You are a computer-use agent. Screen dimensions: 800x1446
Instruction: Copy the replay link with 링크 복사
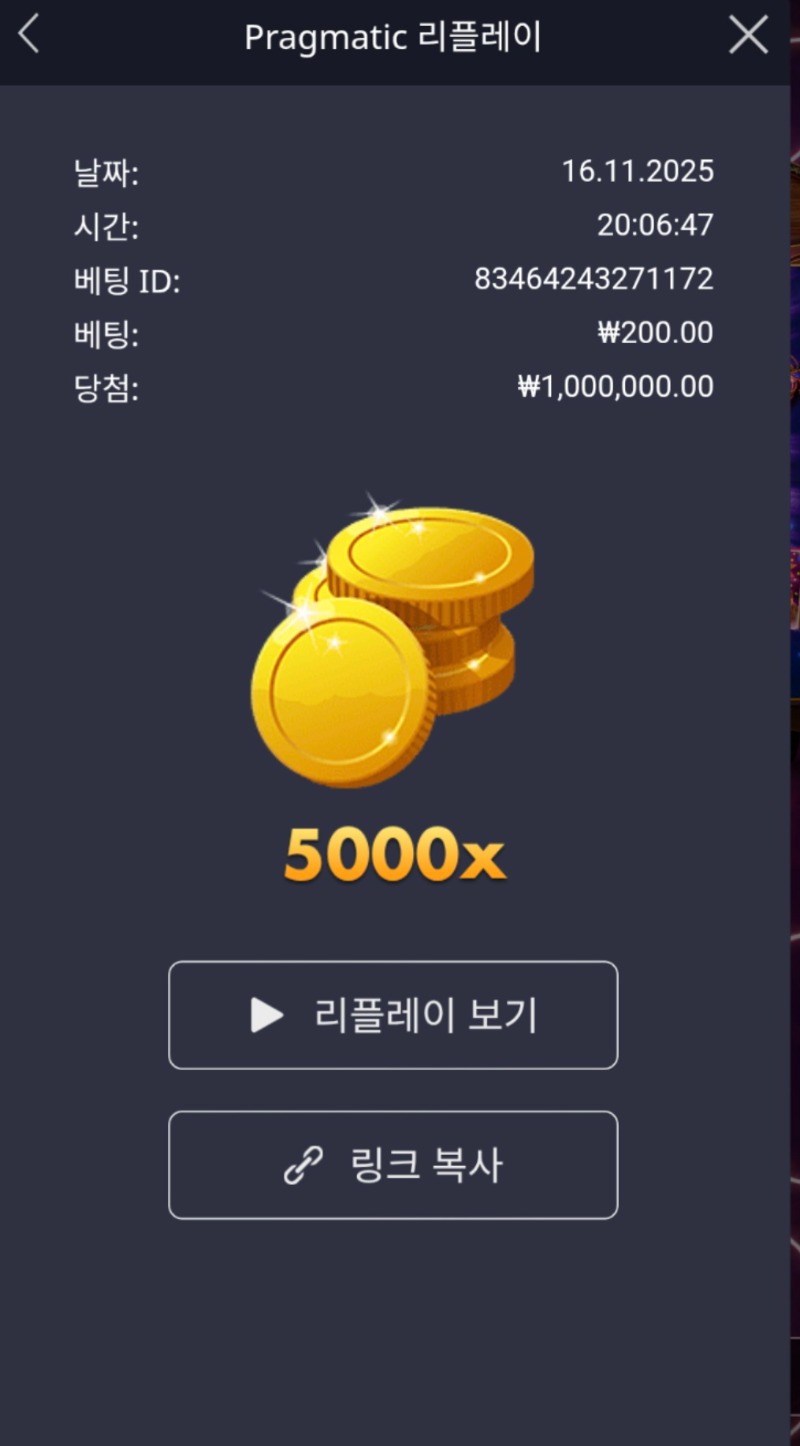click(x=393, y=1165)
